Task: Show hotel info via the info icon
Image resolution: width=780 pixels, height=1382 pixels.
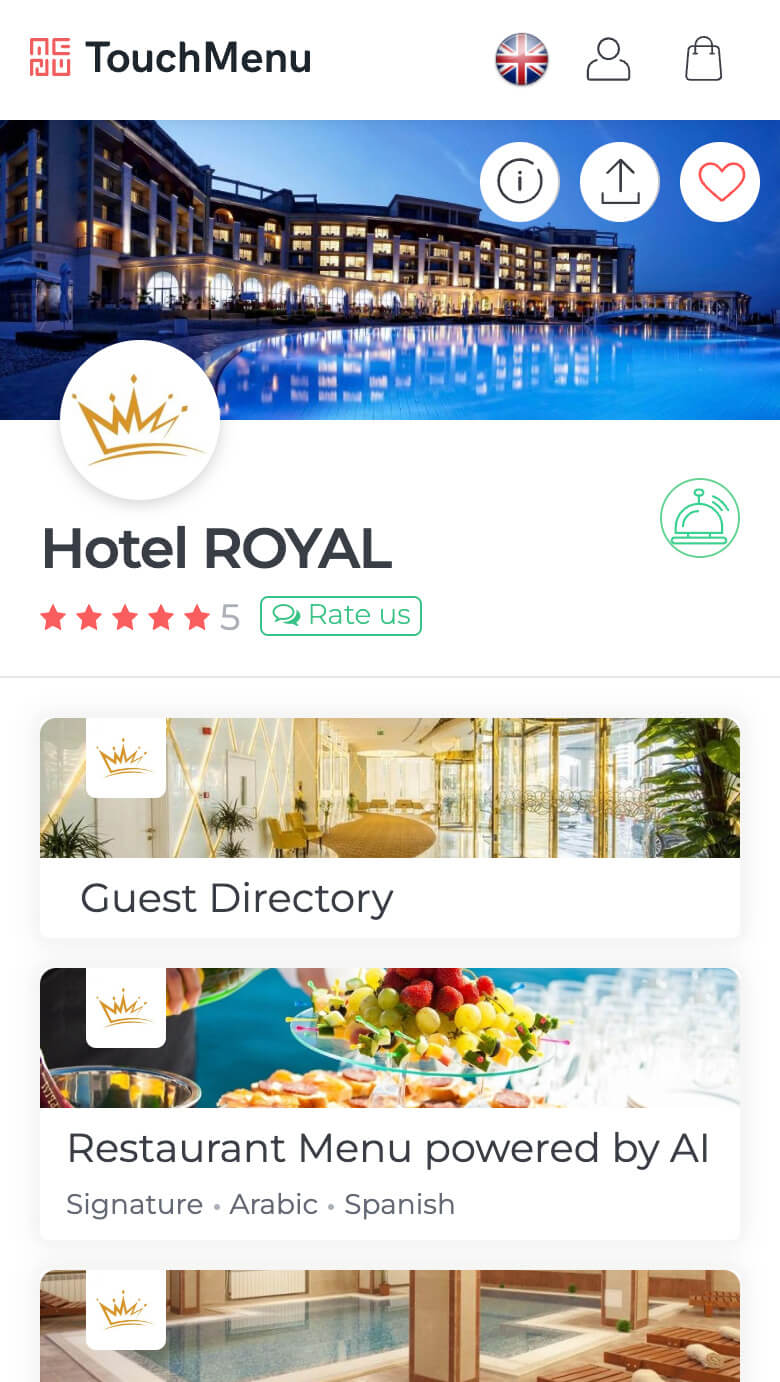Action: click(520, 182)
